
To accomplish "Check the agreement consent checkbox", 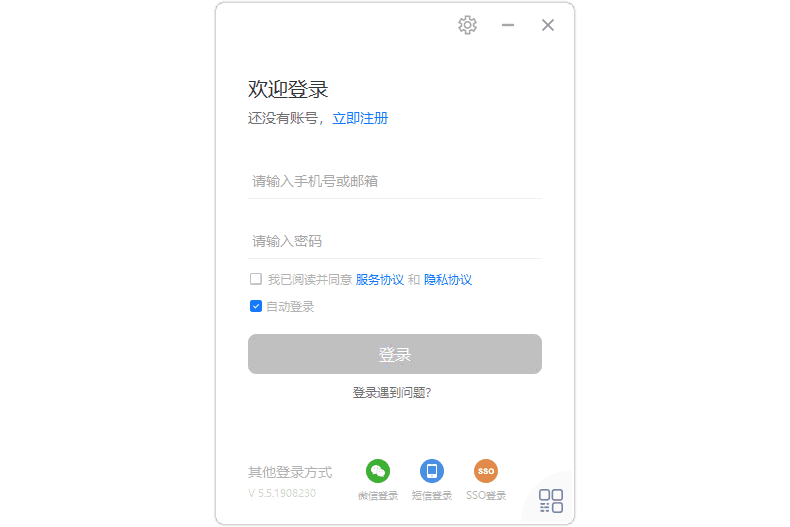I will coord(256,279).
